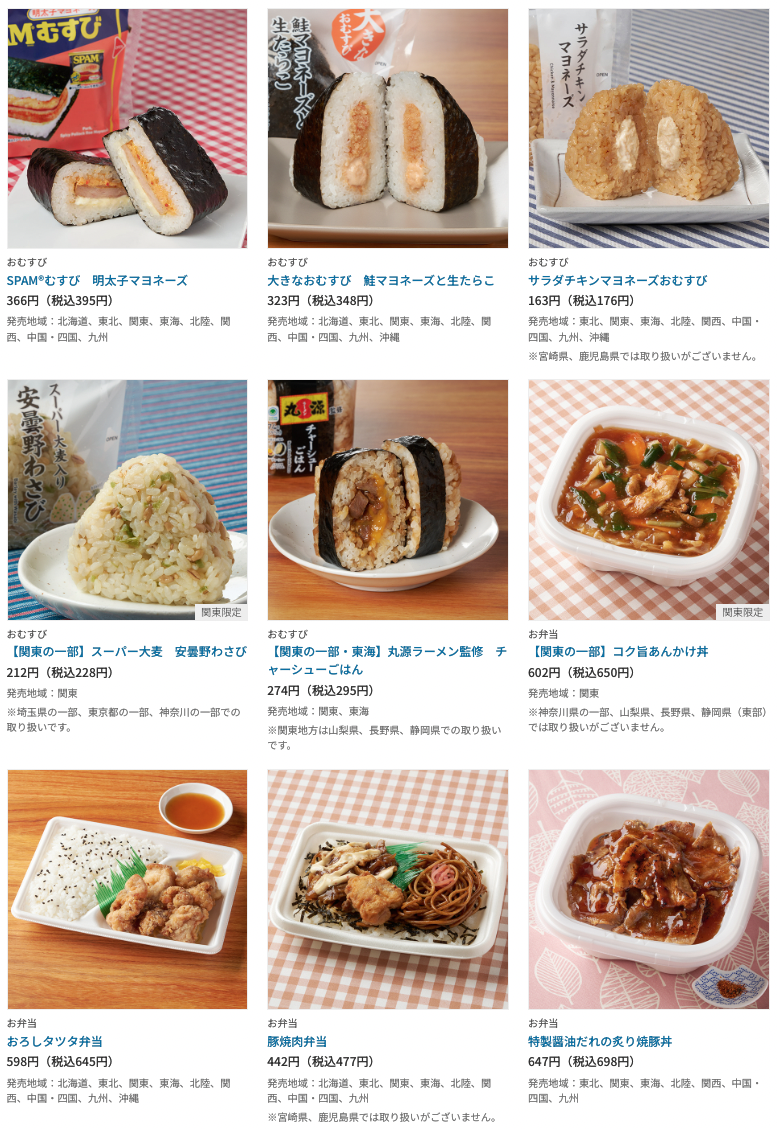Select the 炙り焼豚丼 pork bowl photo

click(648, 889)
